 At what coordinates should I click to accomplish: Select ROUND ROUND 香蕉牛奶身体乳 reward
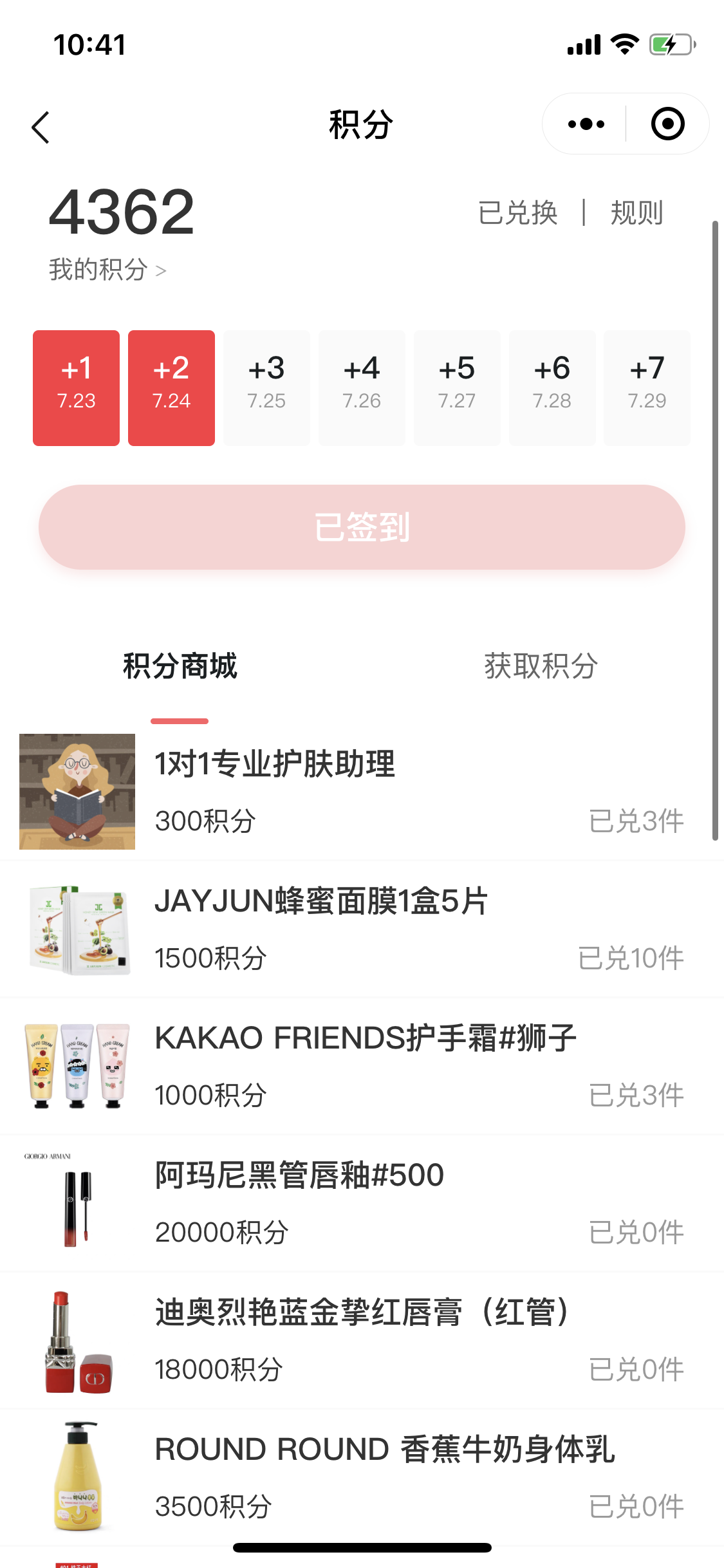(360, 1477)
